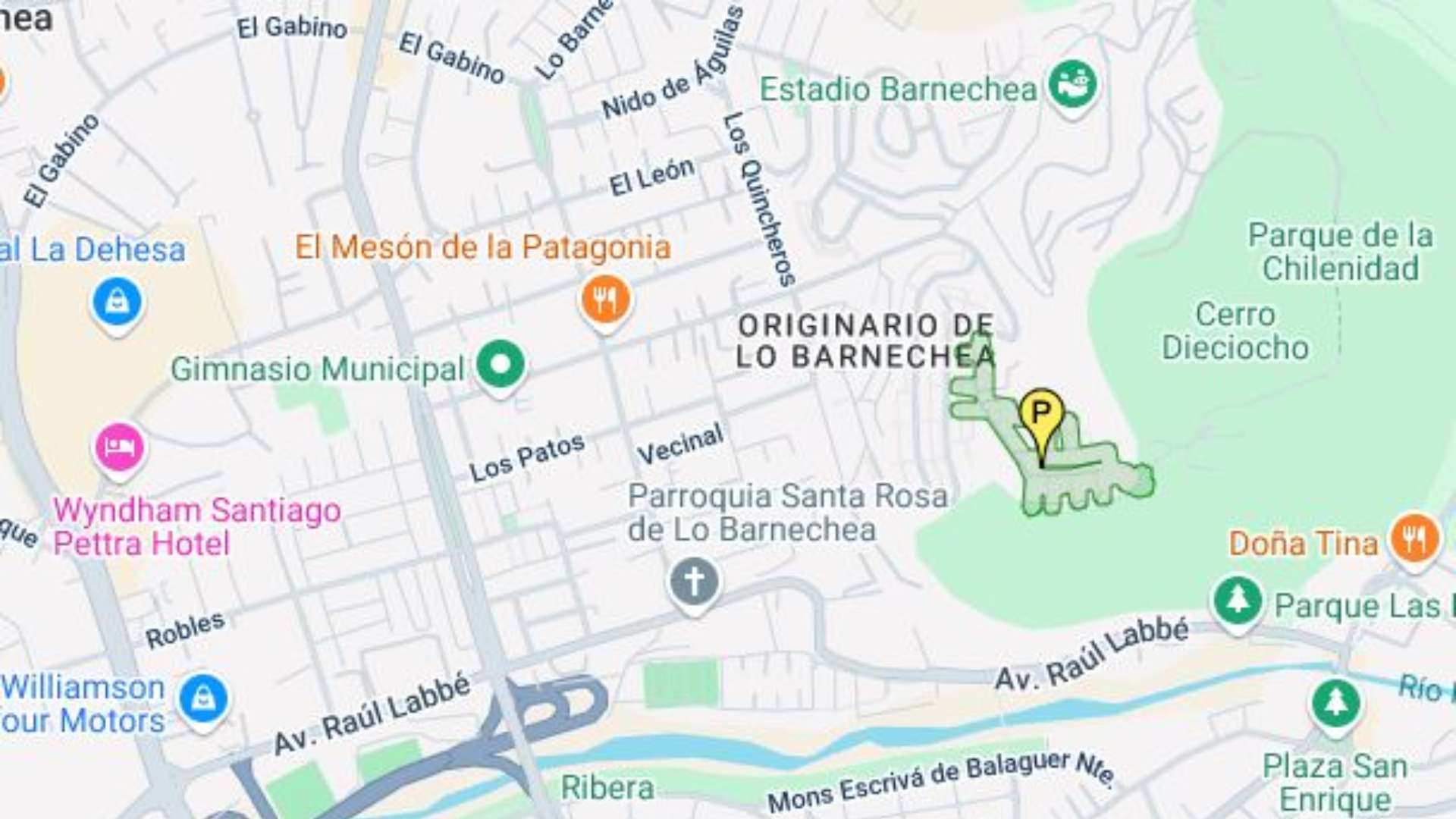Open the Gimnasio Municipal marker
The width and height of the screenshot is (1456, 819).
(500, 365)
